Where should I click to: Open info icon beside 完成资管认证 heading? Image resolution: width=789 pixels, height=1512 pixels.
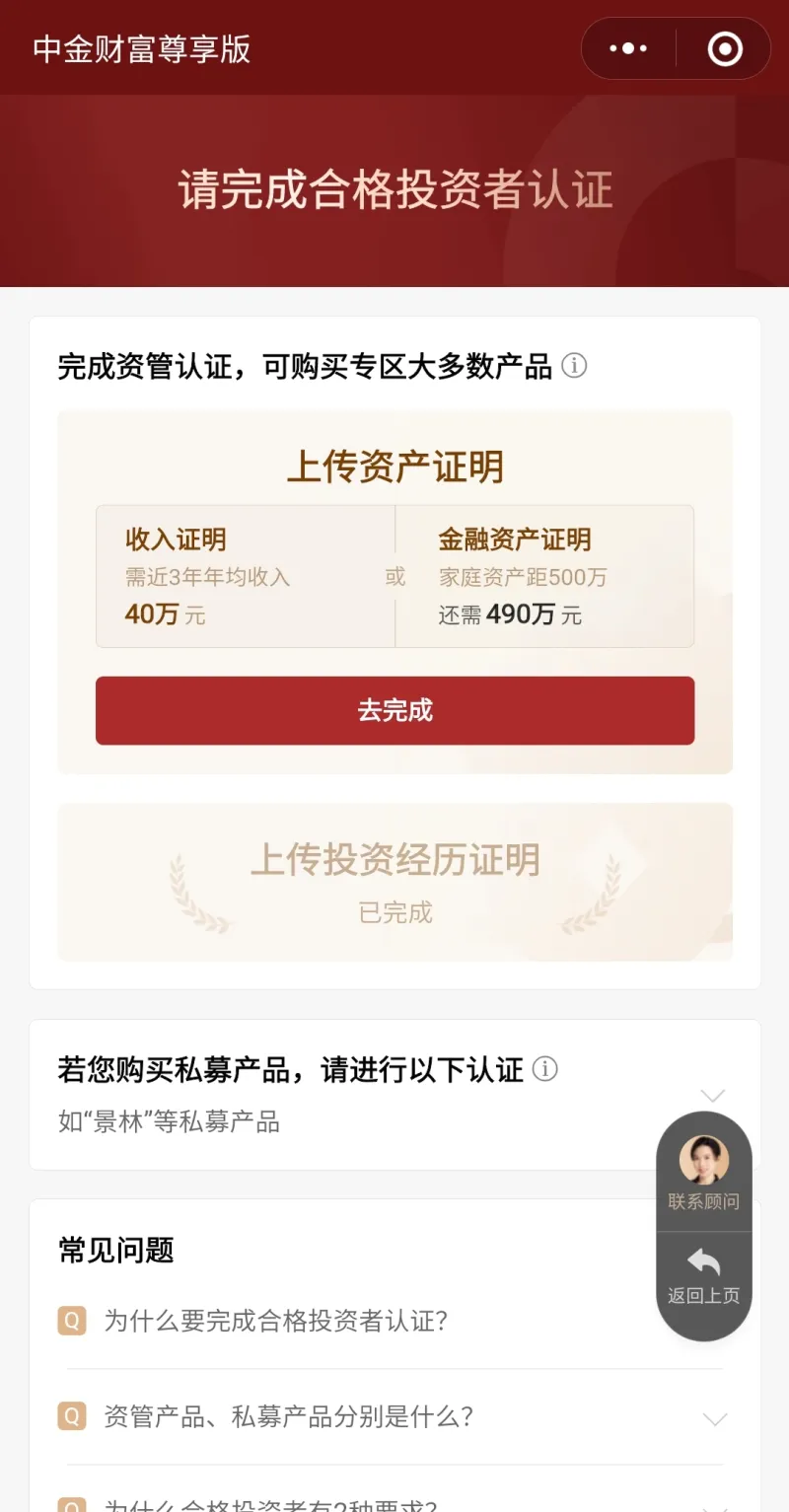tap(574, 366)
